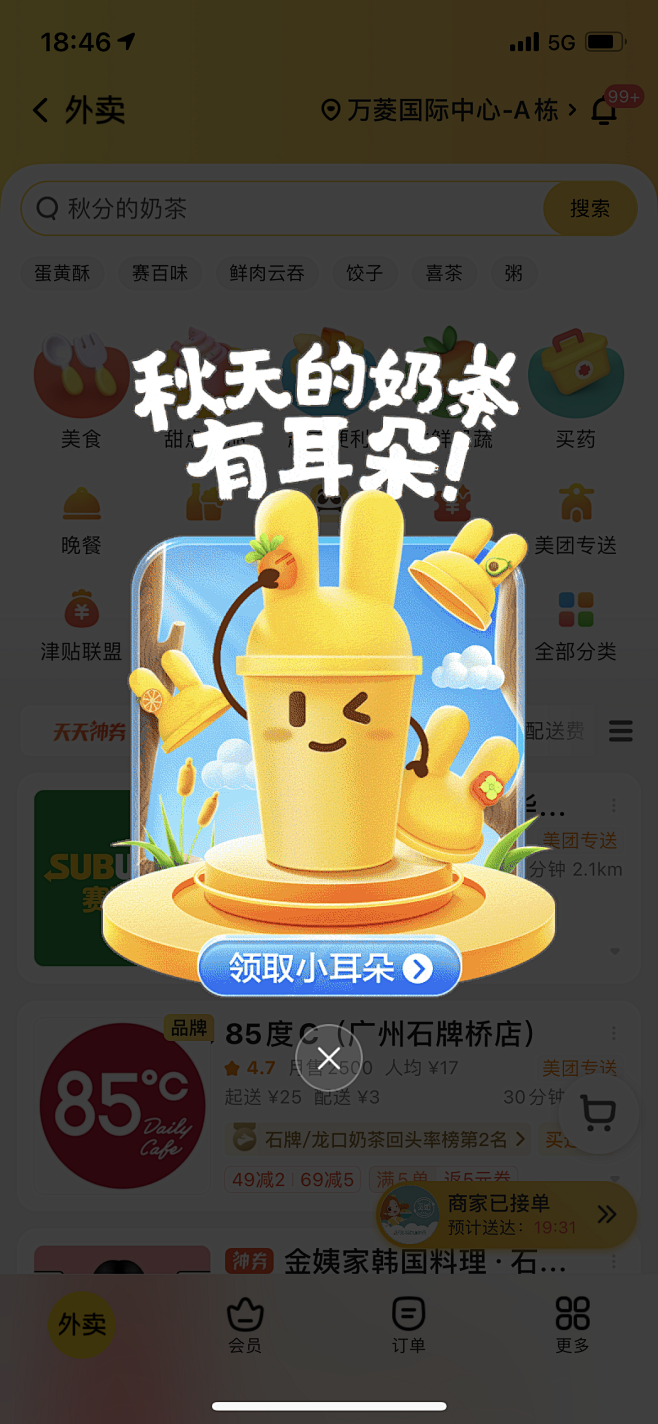Switch to the 会员 tab
This screenshot has width=658, height=1424.
245,1324
